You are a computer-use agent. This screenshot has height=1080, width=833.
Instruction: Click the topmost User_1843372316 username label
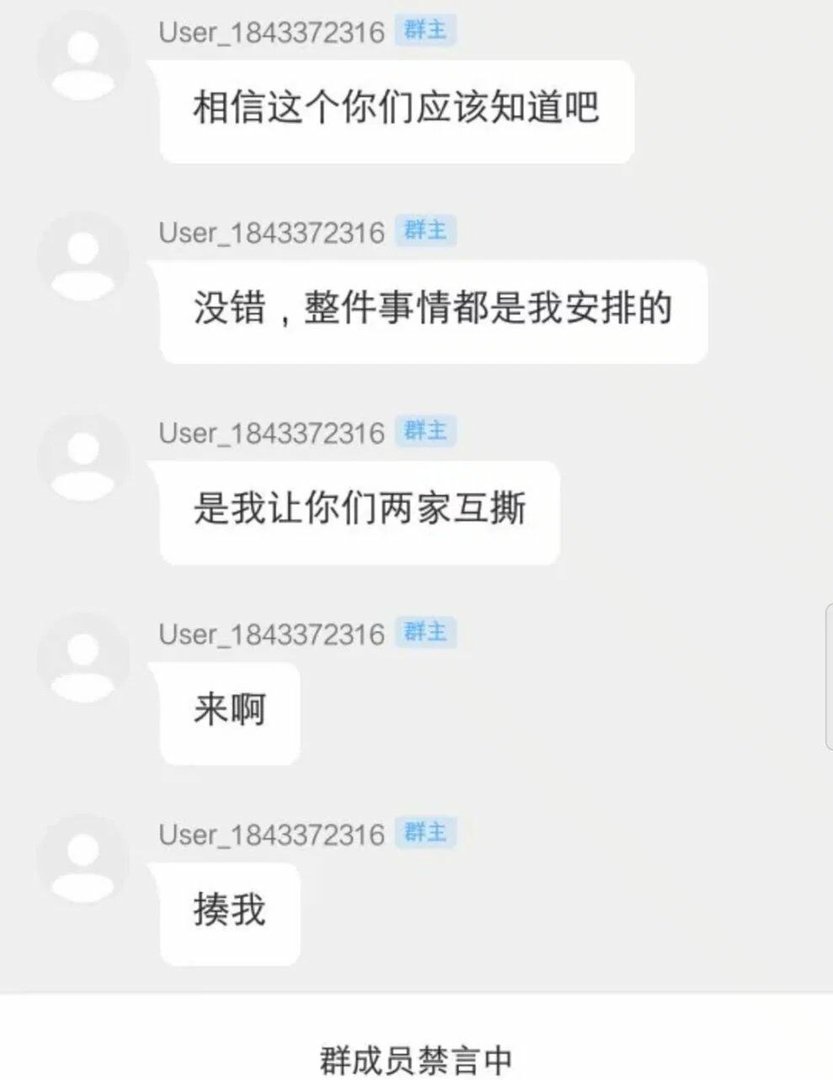click(270, 31)
